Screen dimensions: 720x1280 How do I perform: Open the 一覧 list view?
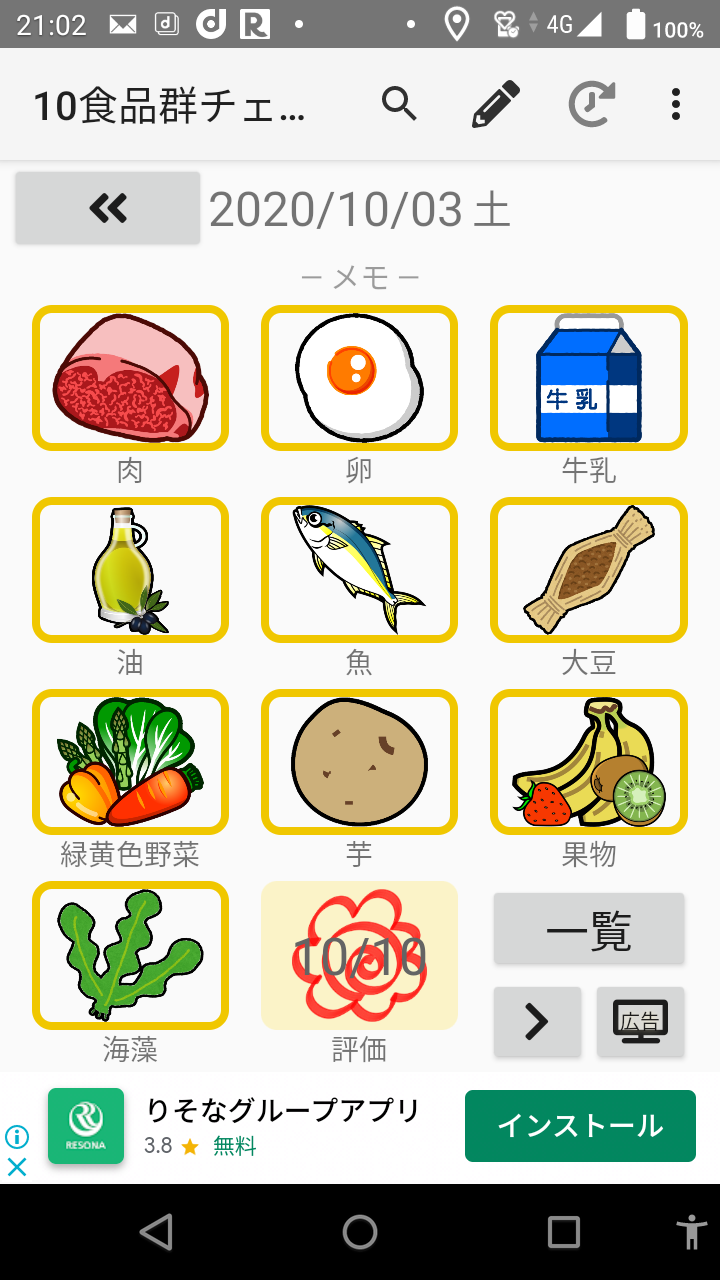click(589, 929)
